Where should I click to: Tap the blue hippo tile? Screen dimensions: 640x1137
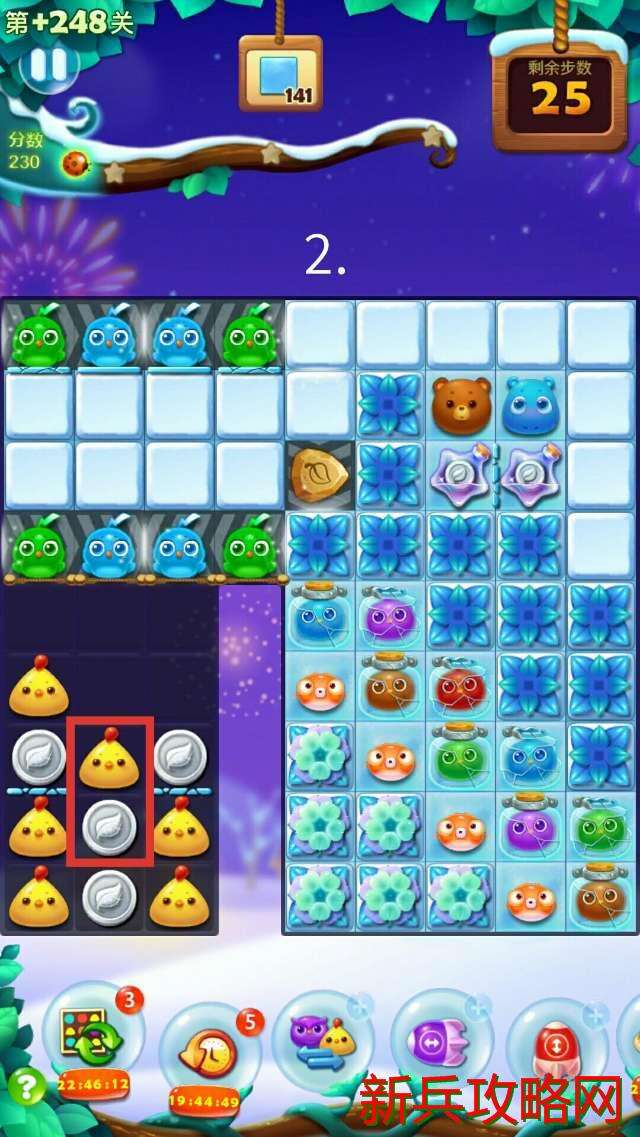pos(530,404)
